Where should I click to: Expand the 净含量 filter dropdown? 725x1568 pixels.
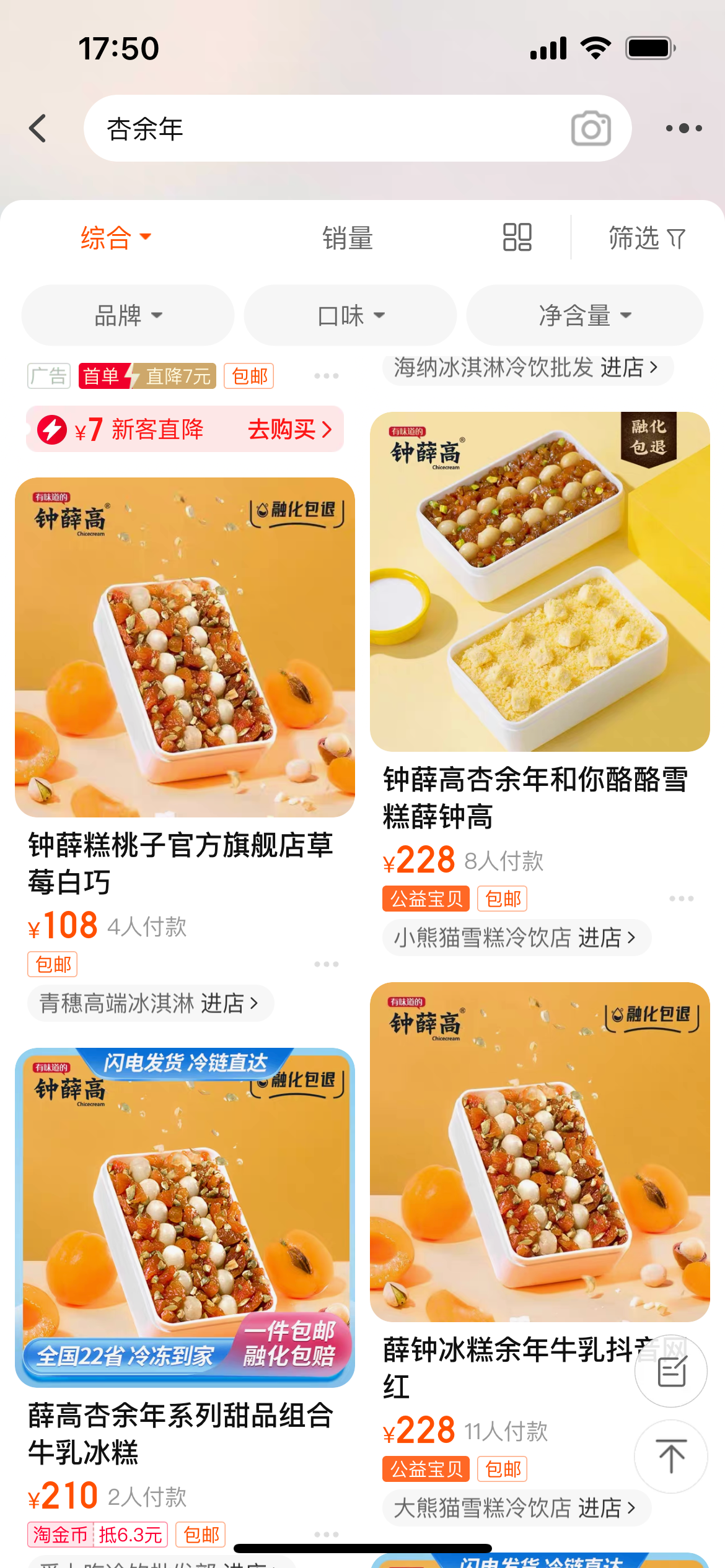coord(585,315)
